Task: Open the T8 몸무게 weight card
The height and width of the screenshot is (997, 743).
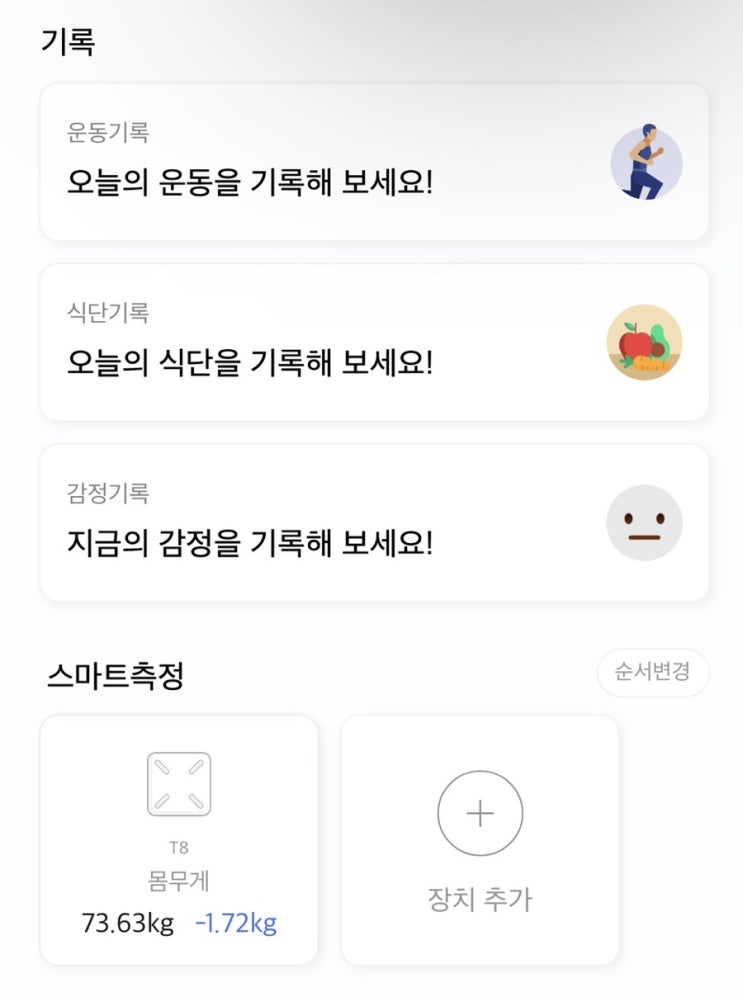Action: click(179, 840)
